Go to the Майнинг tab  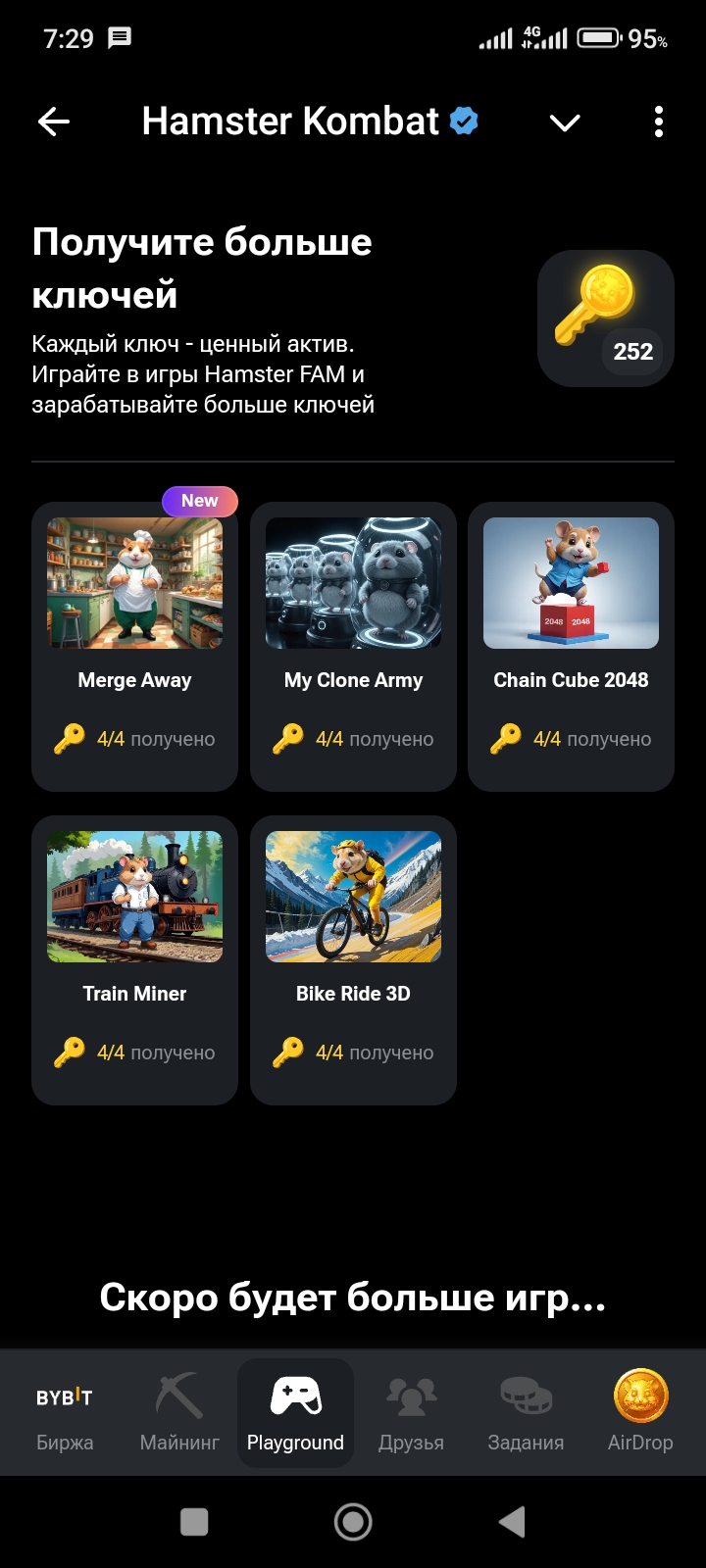(179, 1413)
